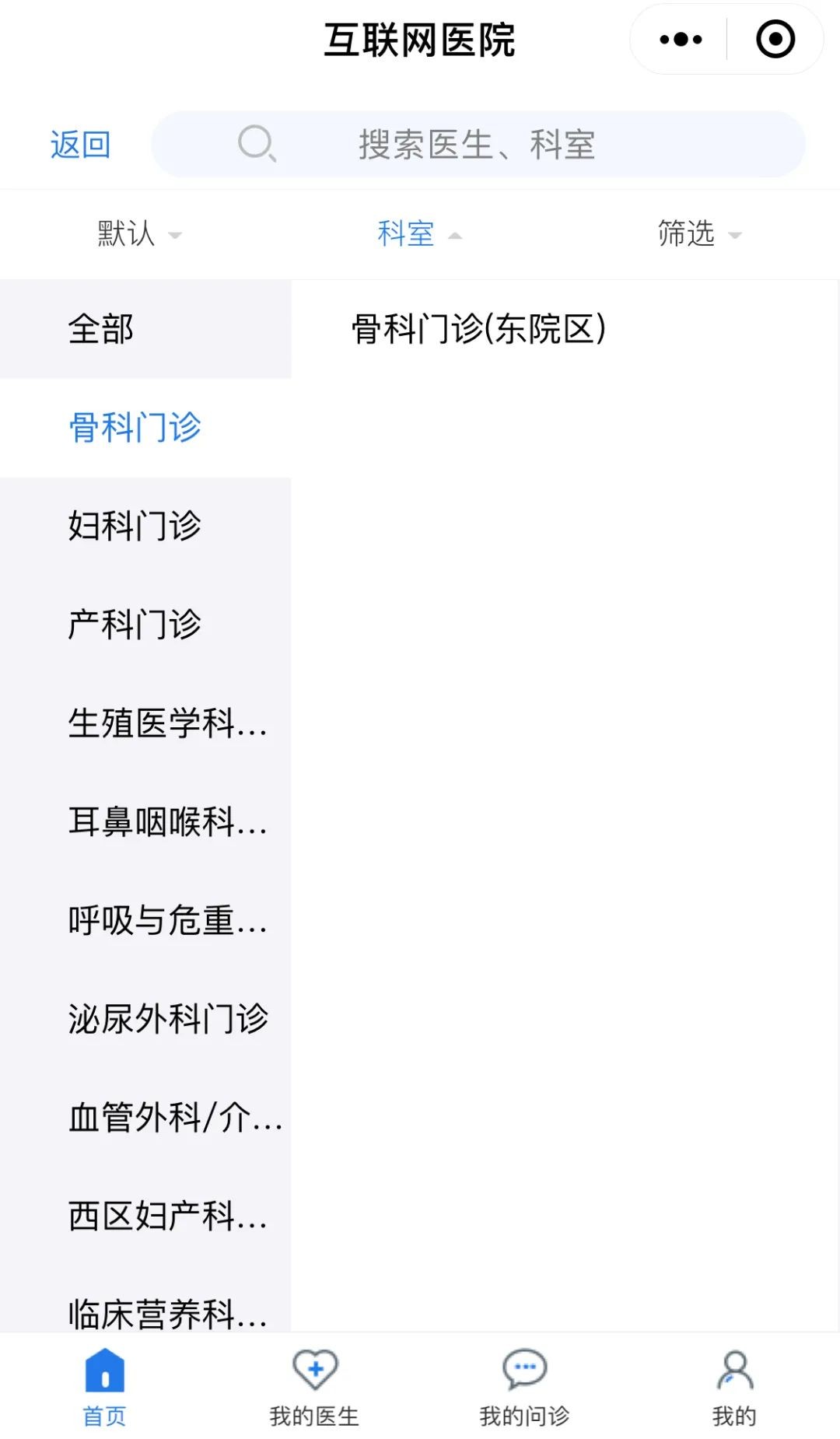This screenshot has height=1439, width=840.
Task: Switch to the 骨科门诊 sidebar tab
Action: (x=135, y=428)
